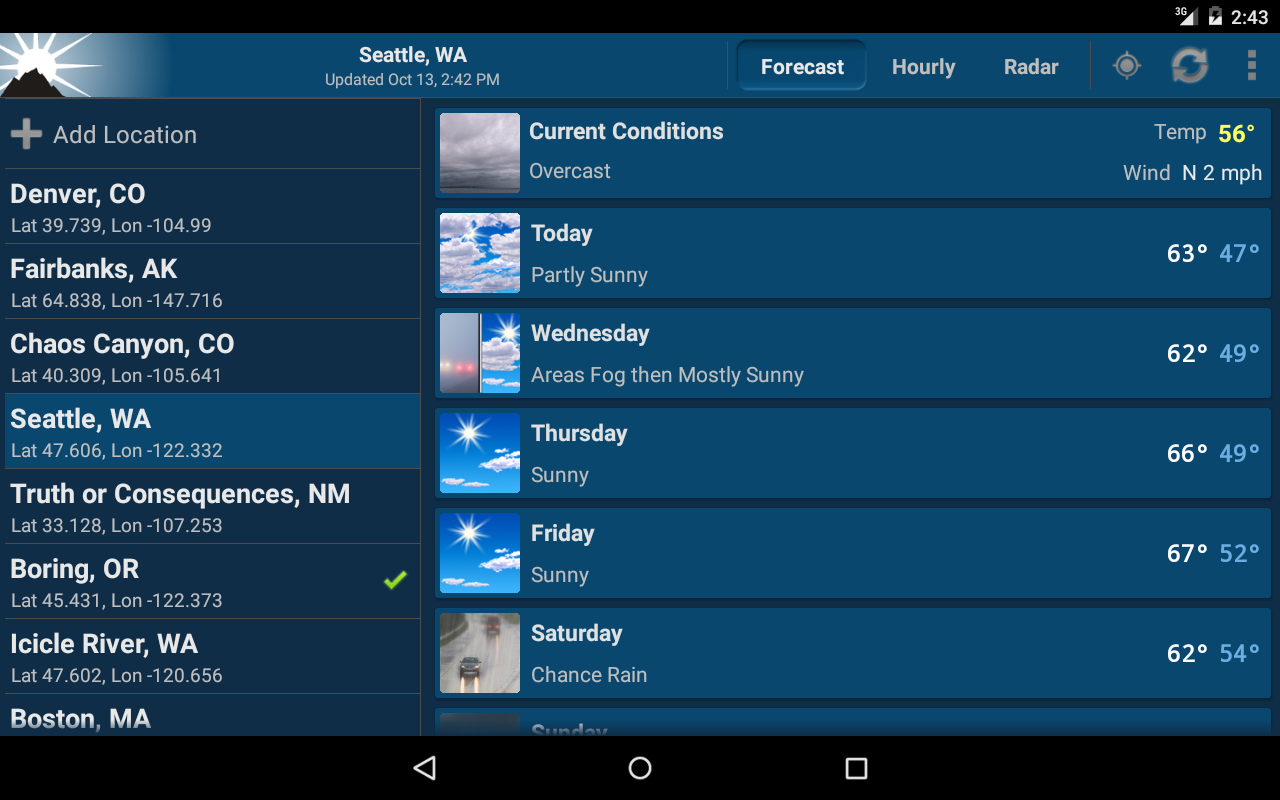Open Wednesday's forecast details

point(853,353)
